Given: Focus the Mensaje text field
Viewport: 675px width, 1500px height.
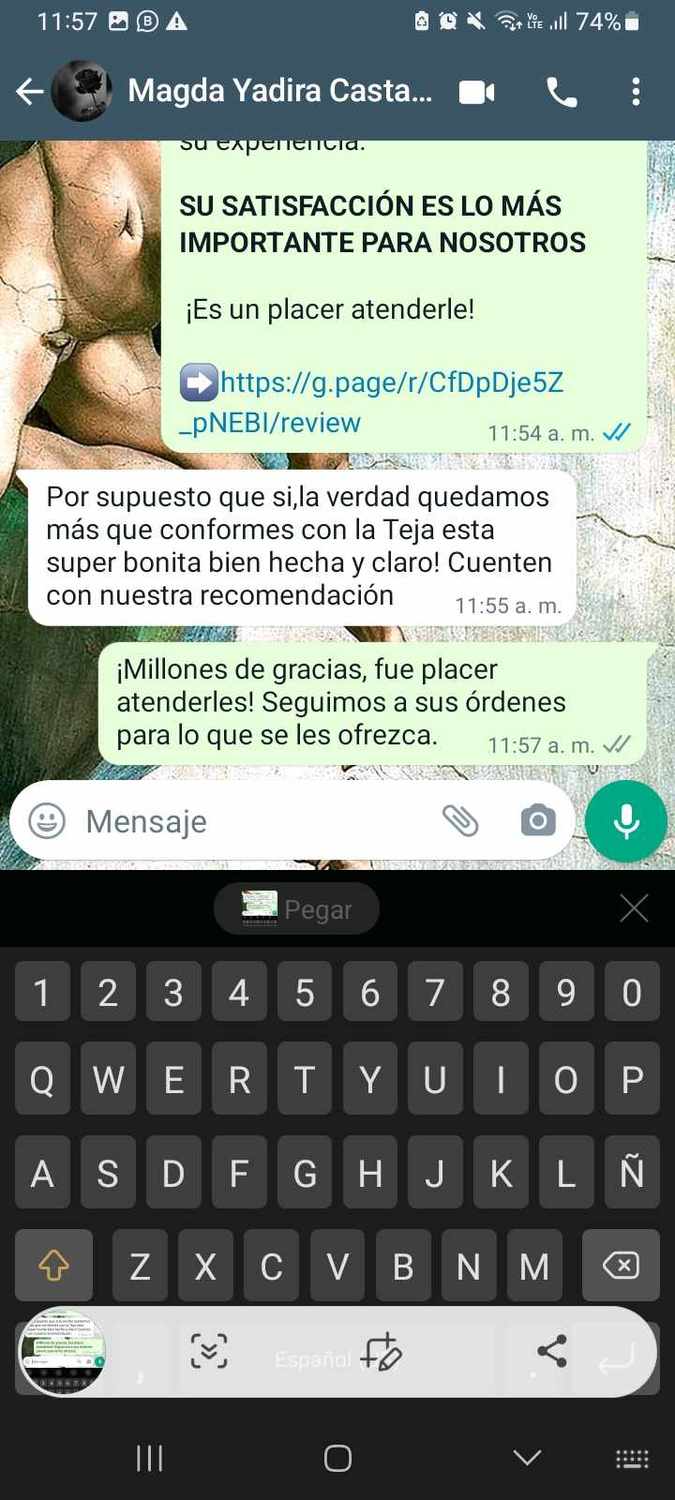Looking at the screenshot, I should [250, 821].
